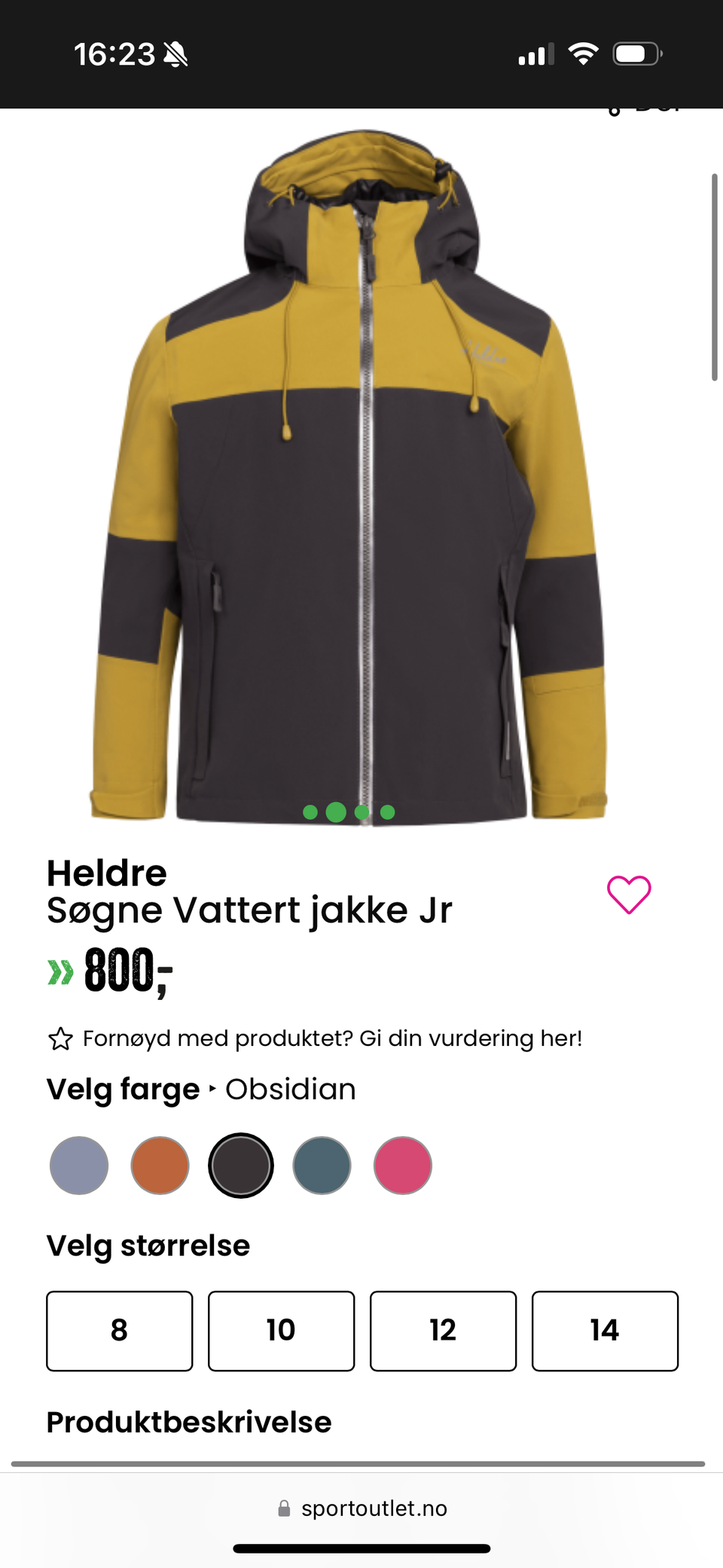723x1568 pixels.
Task: Tap the star icon next to the rating prompt
Action: pyautogui.click(x=60, y=1038)
